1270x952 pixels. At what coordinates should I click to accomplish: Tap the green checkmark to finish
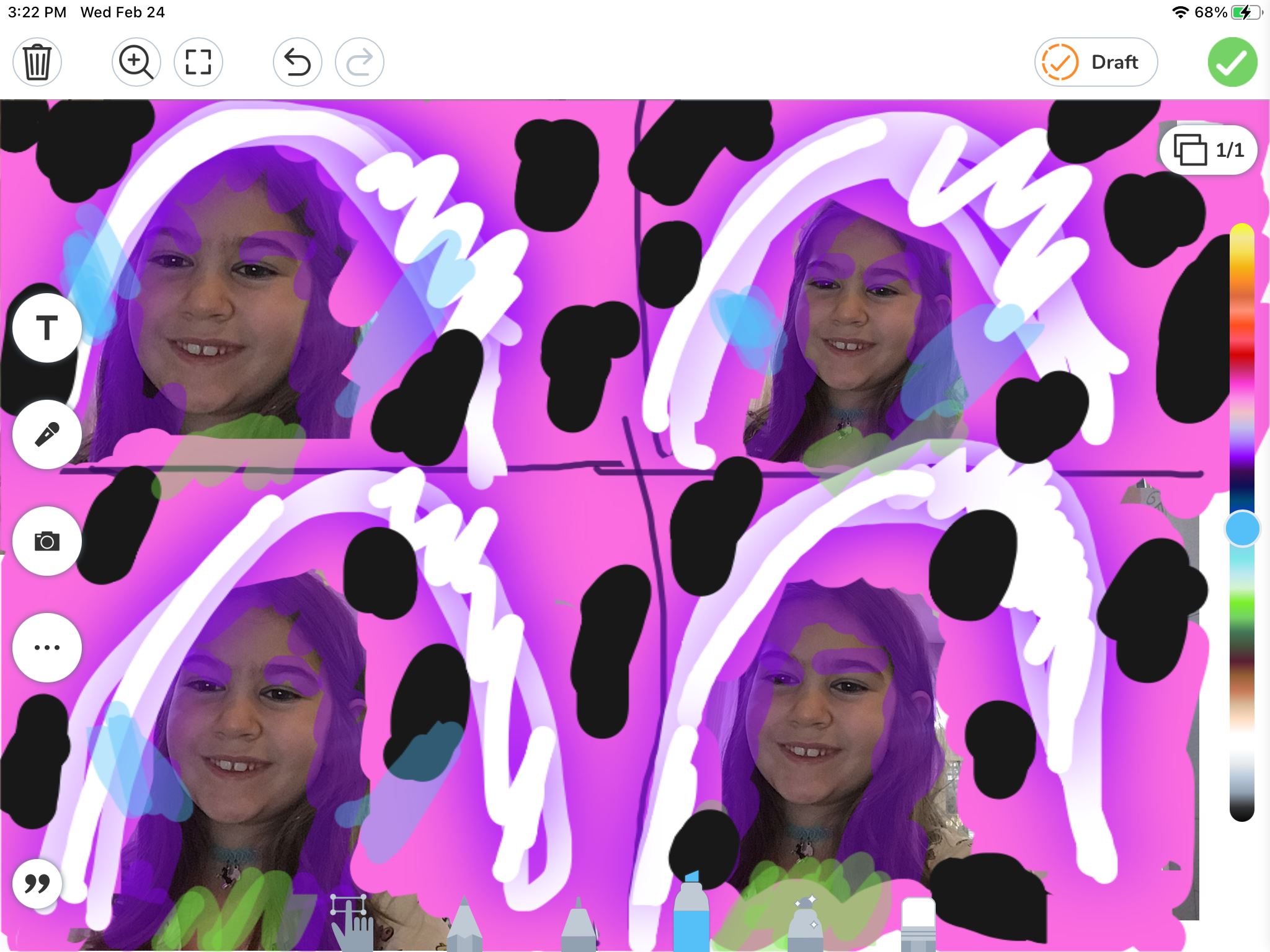[1232, 62]
